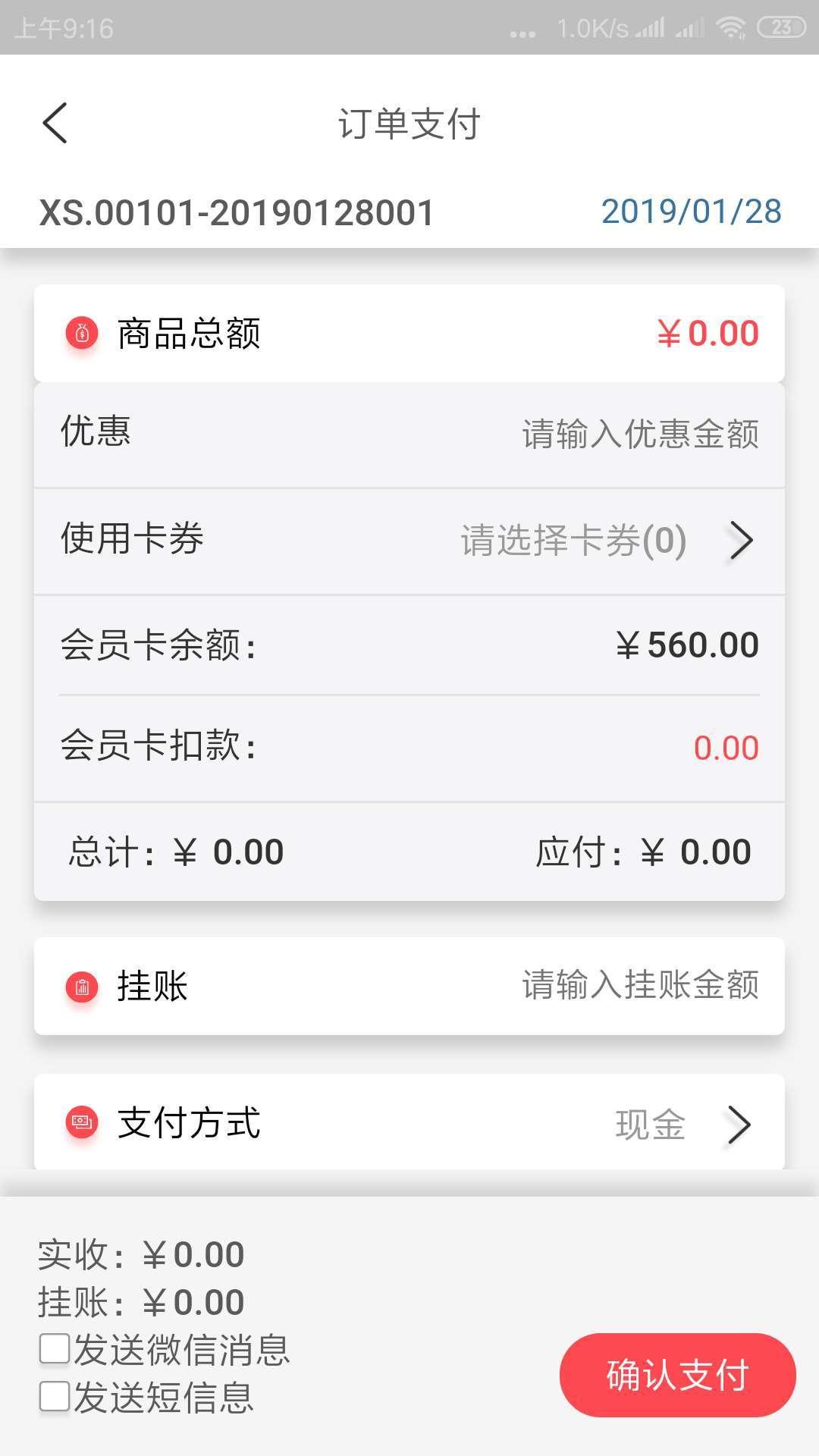Check the 发送微信消息 box
819x1456 pixels.
coord(55,1350)
